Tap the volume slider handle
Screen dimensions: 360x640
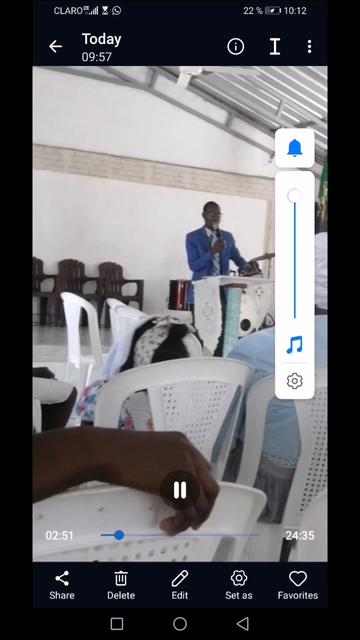[294, 196]
